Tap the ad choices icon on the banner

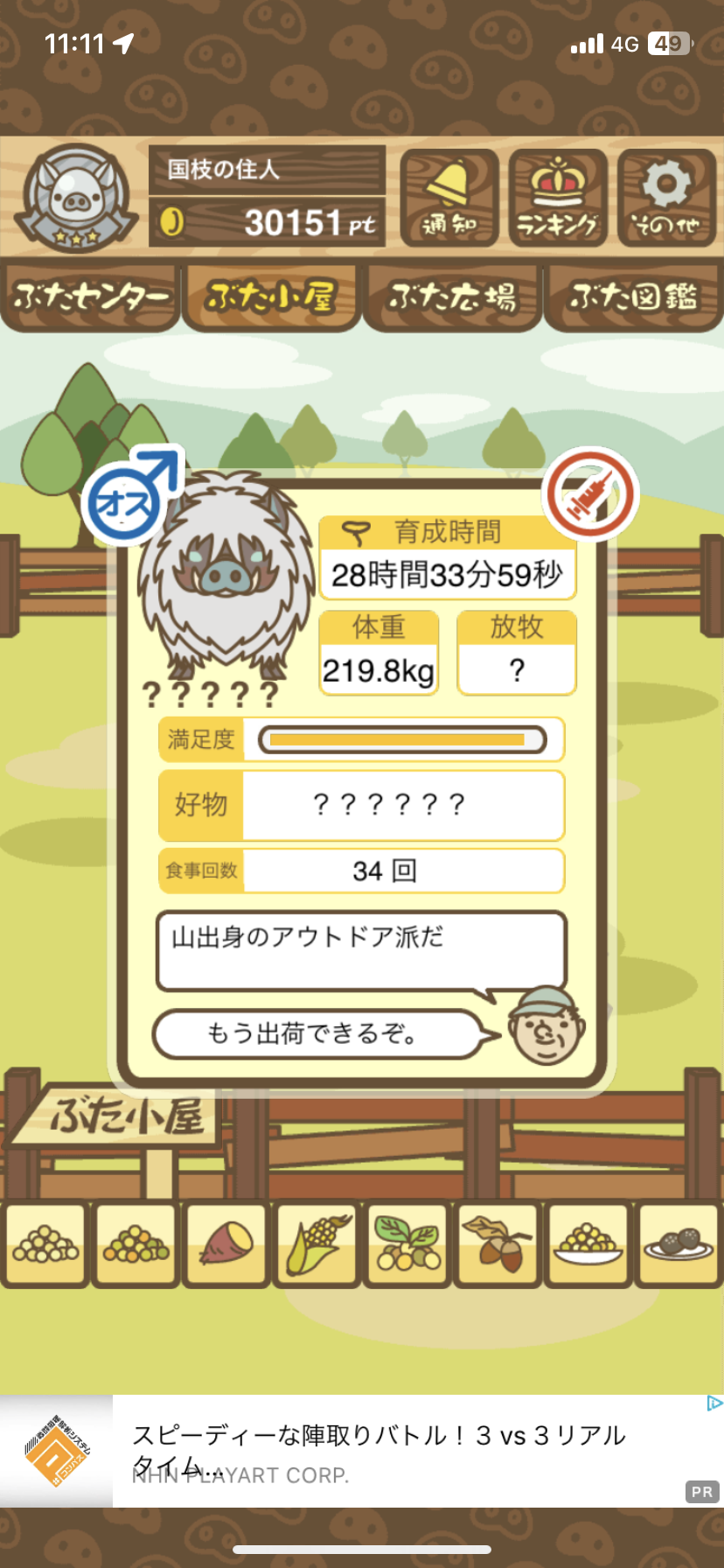click(x=714, y=1403)
